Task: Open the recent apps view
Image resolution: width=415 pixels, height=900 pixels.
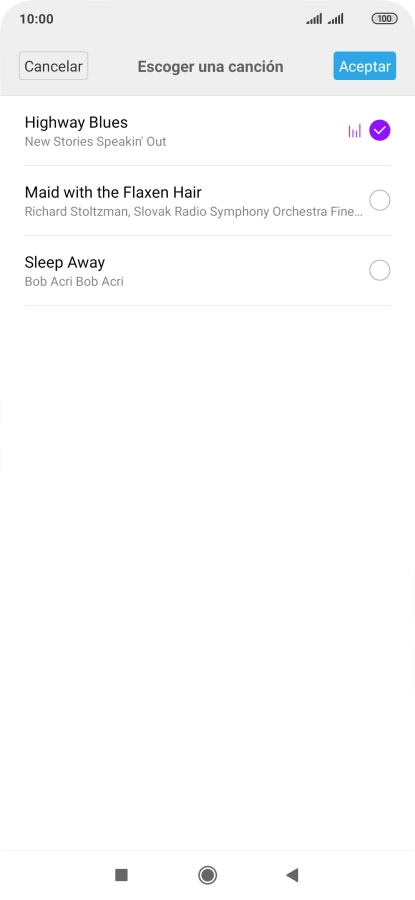Action: (121, 875)
